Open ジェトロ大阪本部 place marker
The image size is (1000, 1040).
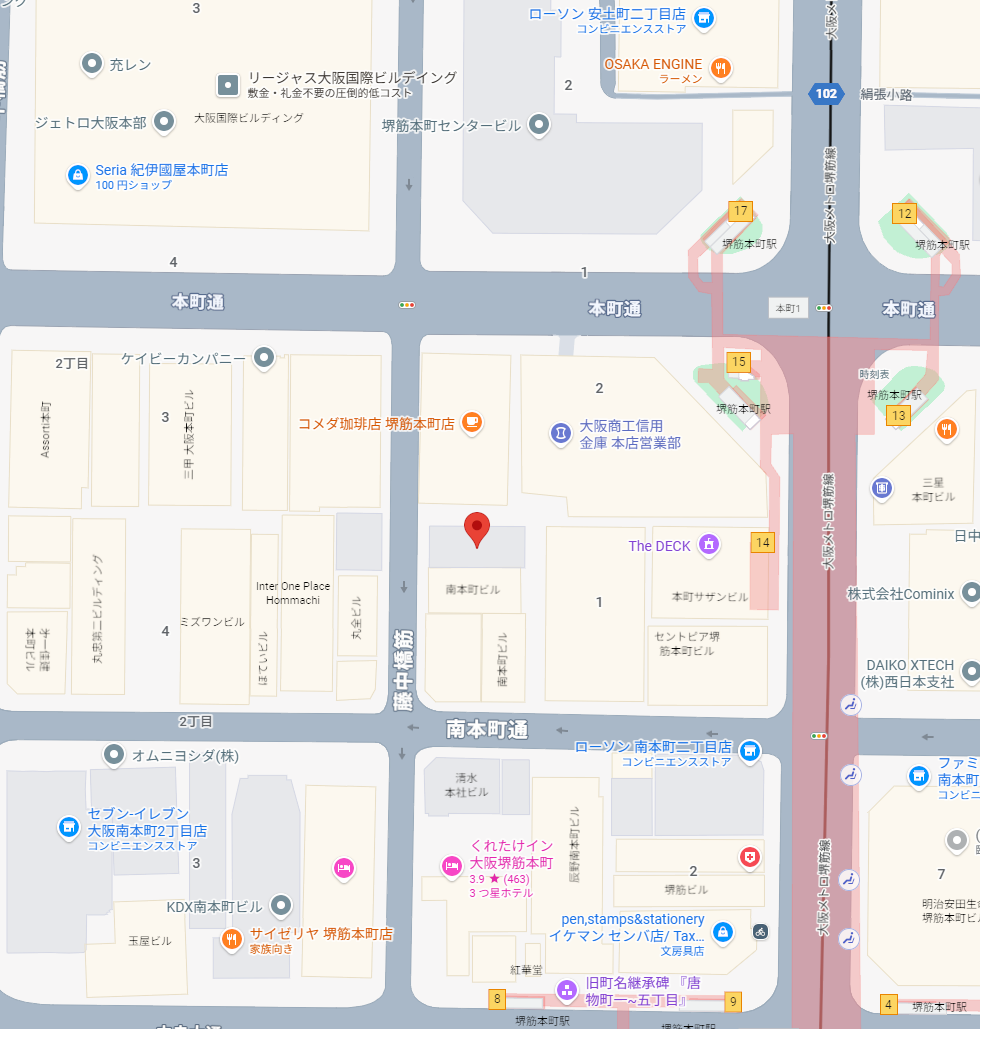(164, 122)
